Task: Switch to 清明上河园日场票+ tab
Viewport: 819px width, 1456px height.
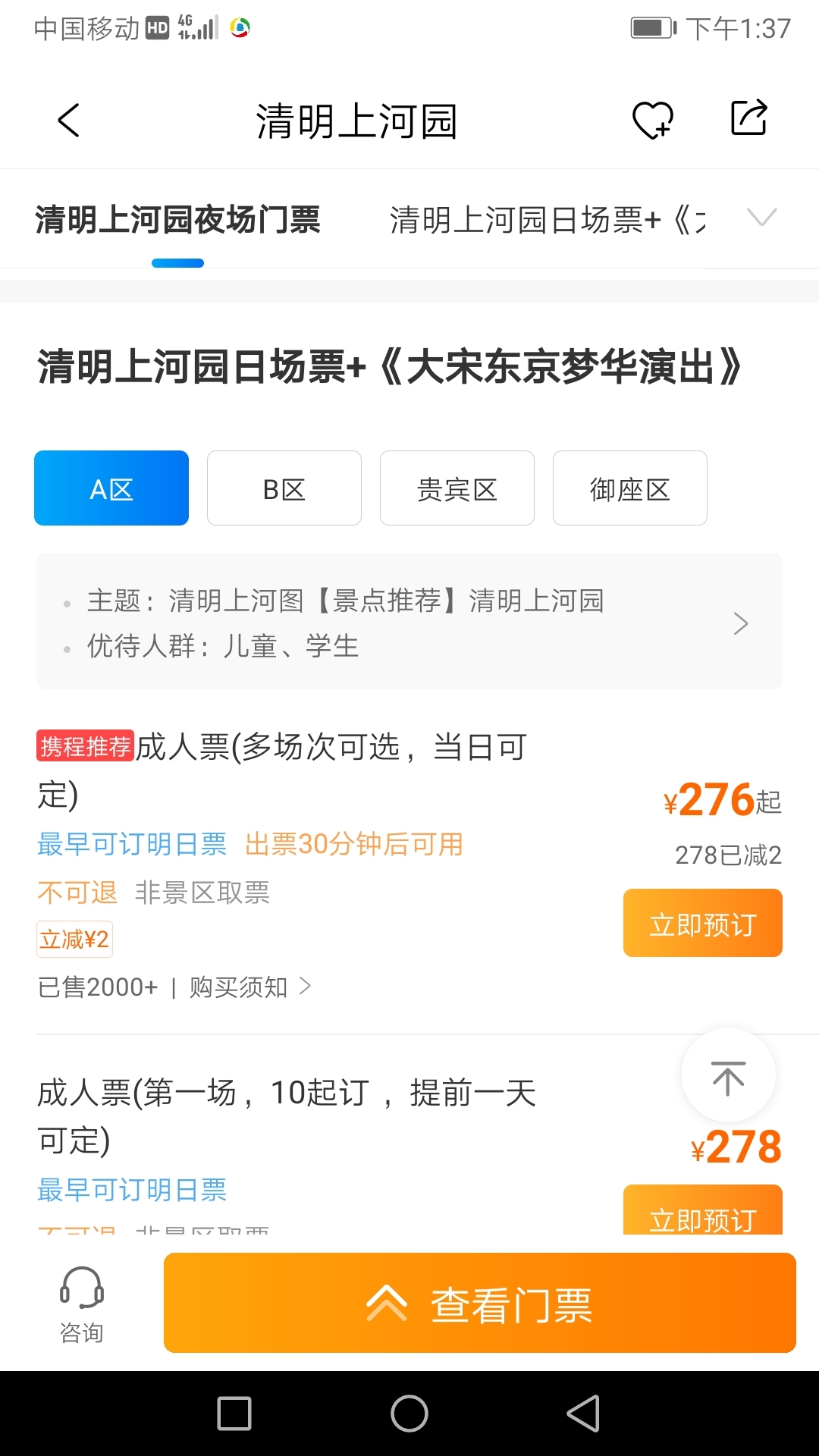Action: tap(546, 220)
